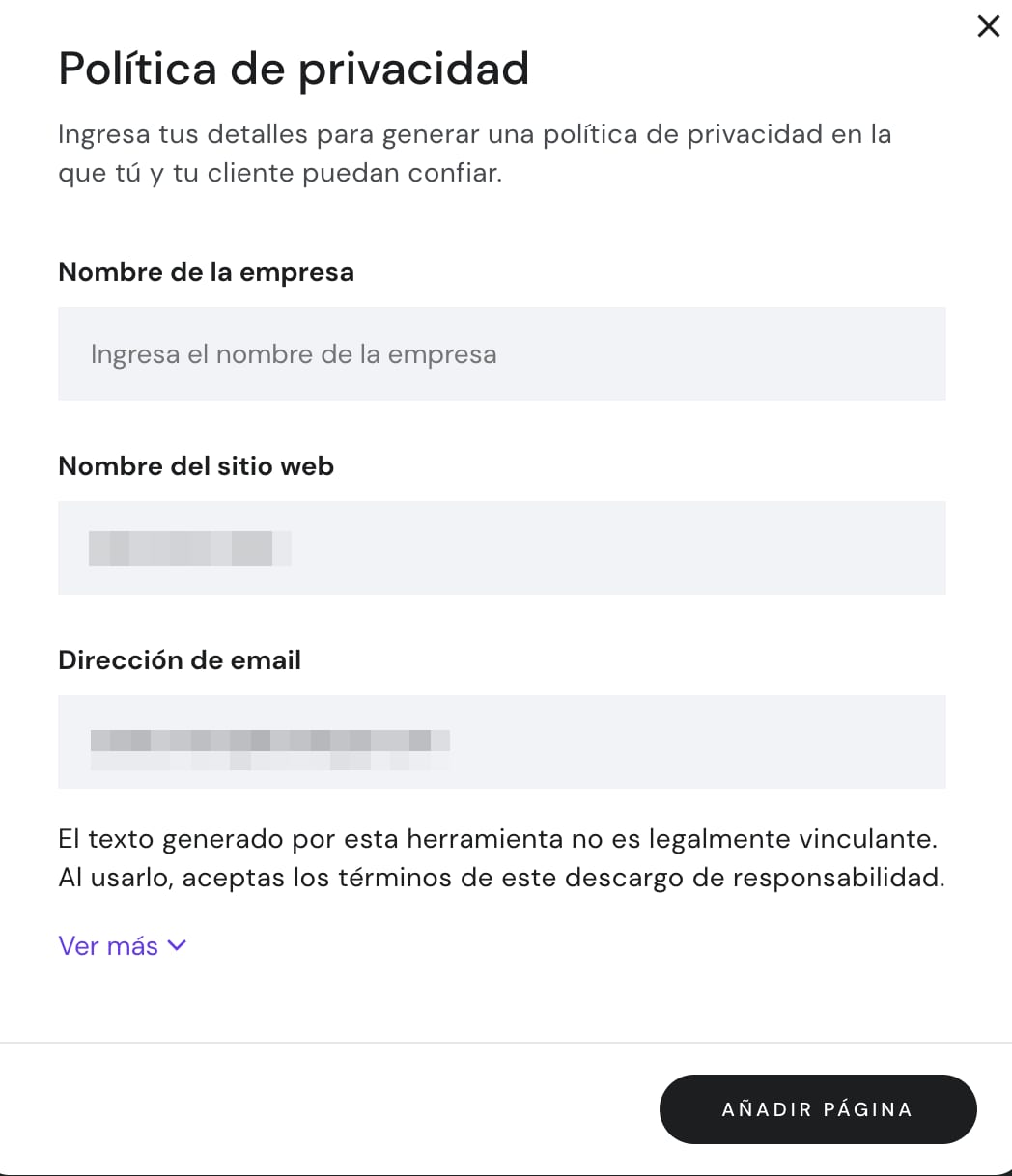Focus the Nombre de la empresa field

click(501, 354)
